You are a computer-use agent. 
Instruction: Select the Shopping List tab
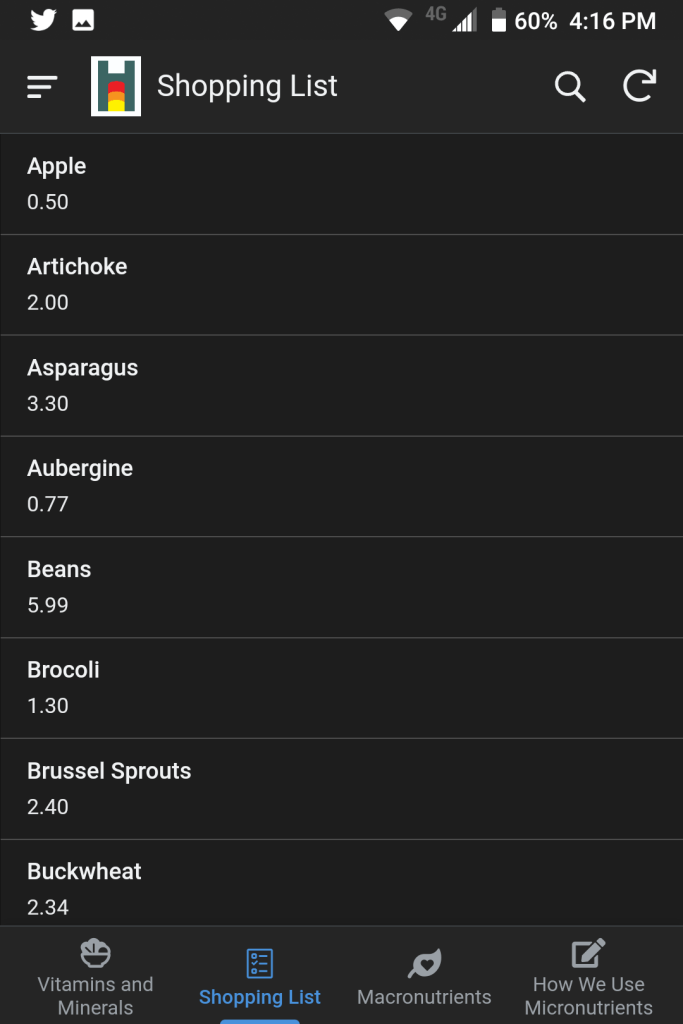[x=260, y=975]
